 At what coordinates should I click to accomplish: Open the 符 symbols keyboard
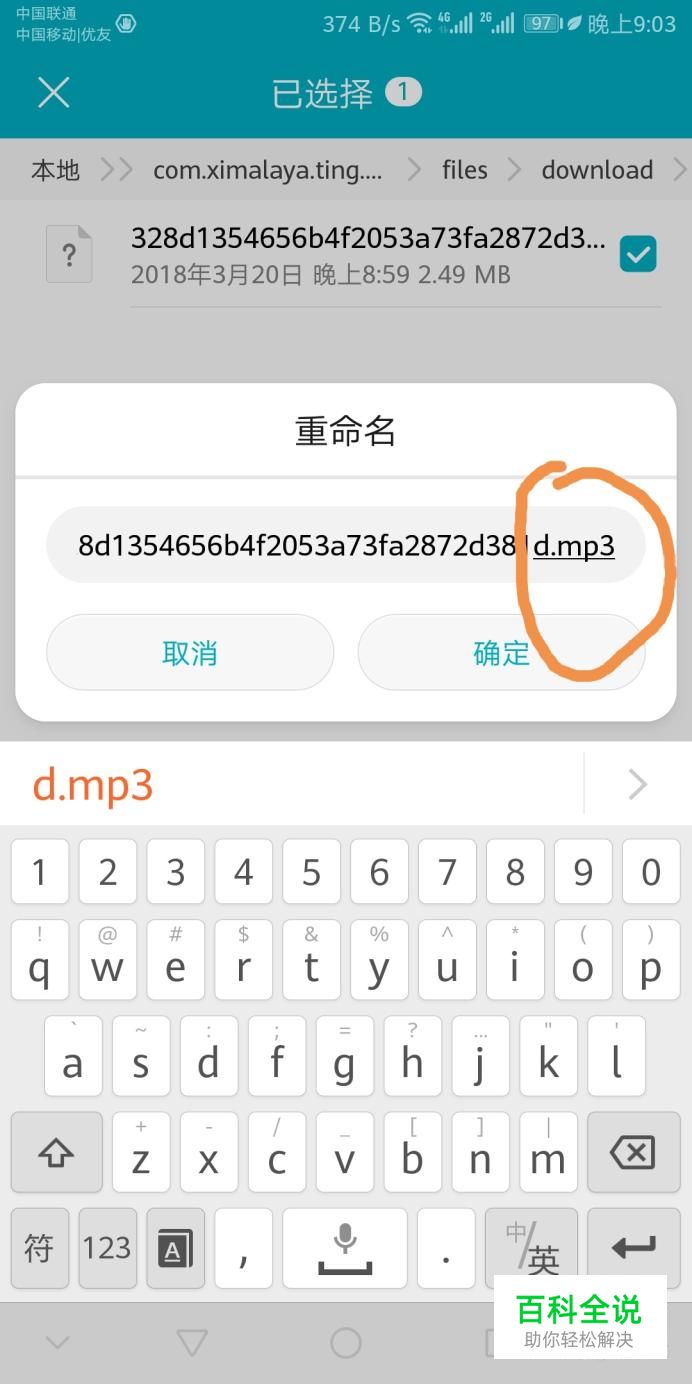(39, 1248)
